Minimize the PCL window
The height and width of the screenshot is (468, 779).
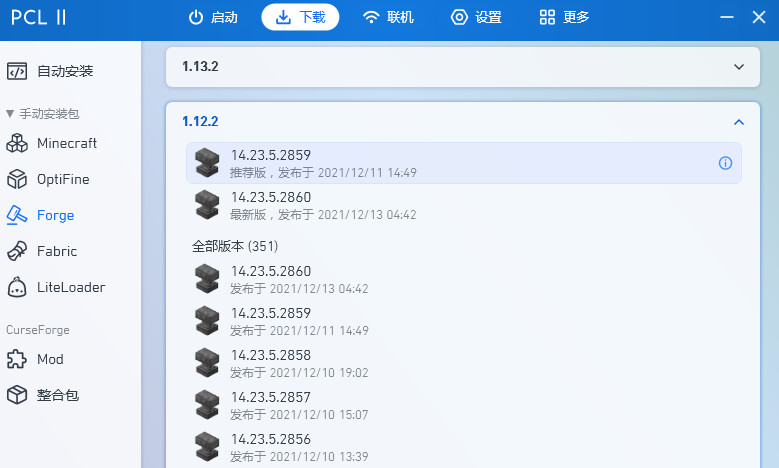pos(725,17)
